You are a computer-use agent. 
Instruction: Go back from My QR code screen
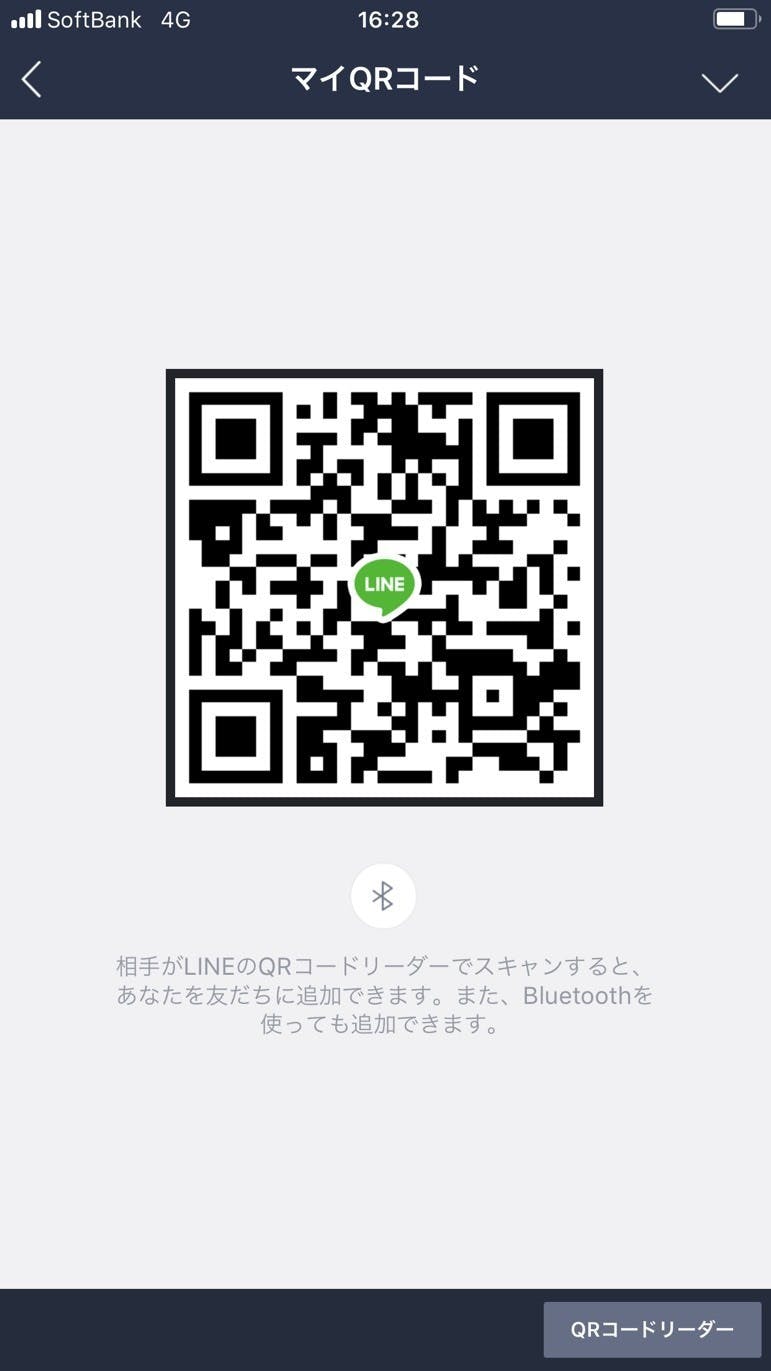32,79
